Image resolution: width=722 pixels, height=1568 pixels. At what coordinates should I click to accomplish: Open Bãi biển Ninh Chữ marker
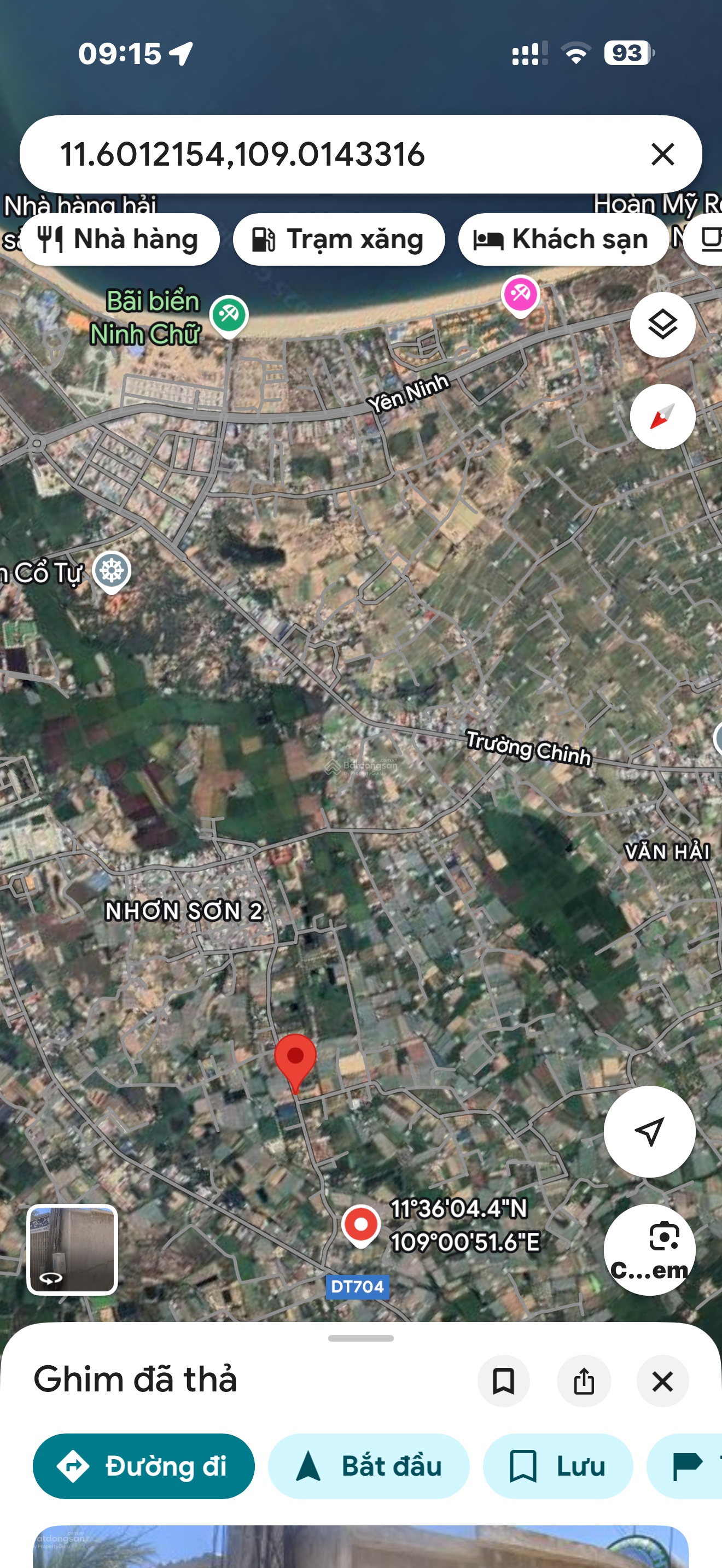pyautogui.click(x=229, y=315)
